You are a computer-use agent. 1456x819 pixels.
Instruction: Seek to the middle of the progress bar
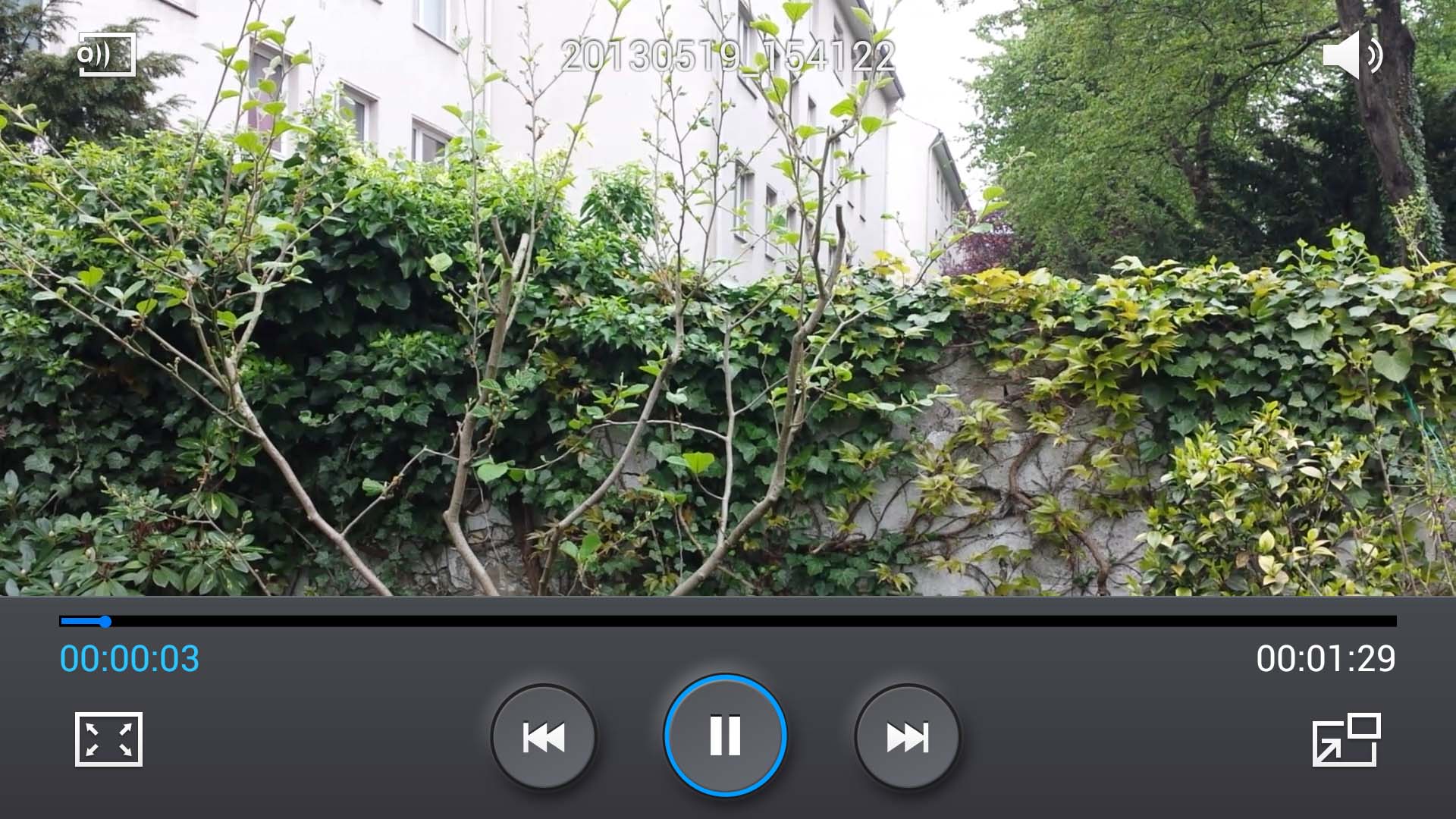pos(728,621)
